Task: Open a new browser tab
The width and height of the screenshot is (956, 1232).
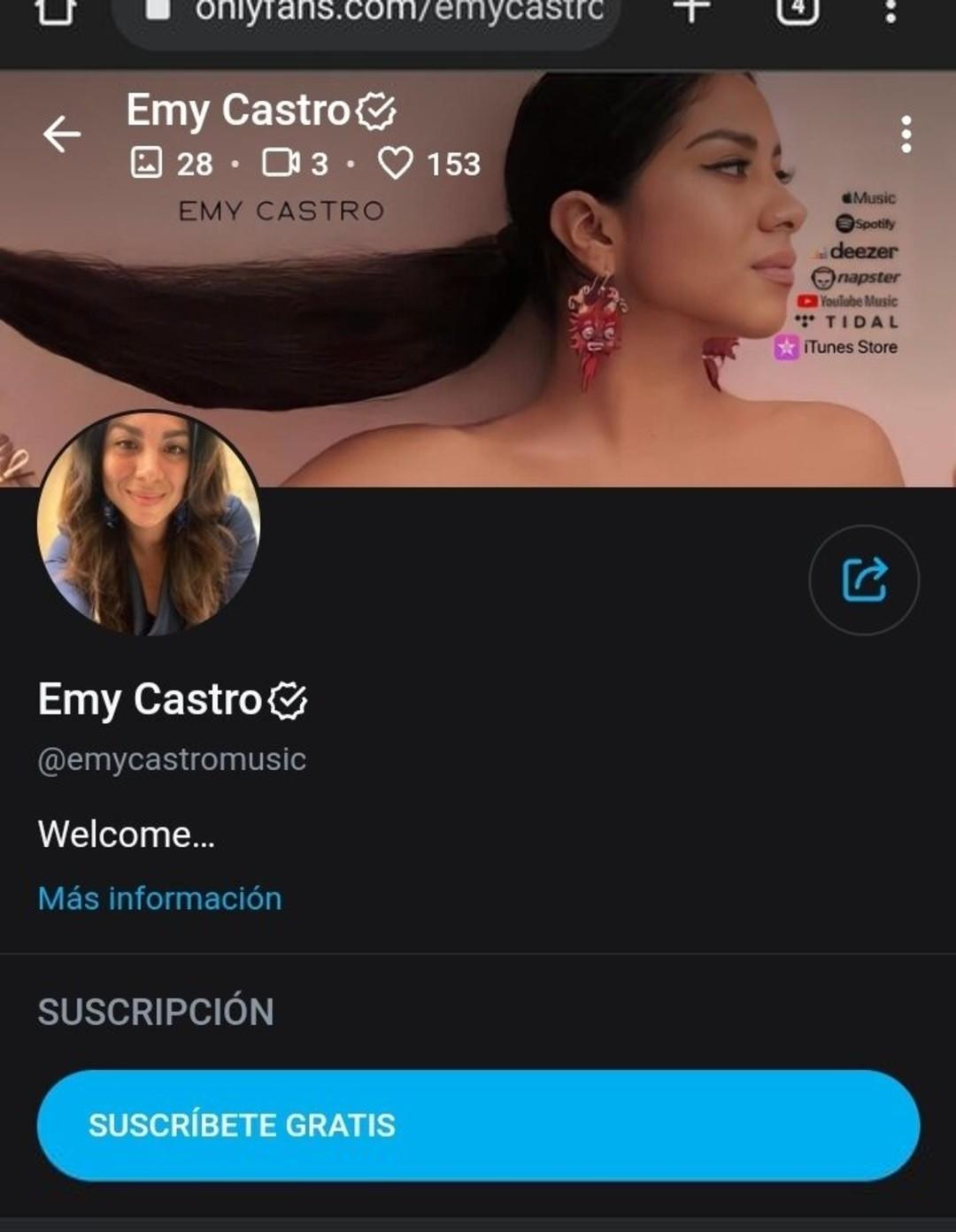Action: click(x=692, y=11)
